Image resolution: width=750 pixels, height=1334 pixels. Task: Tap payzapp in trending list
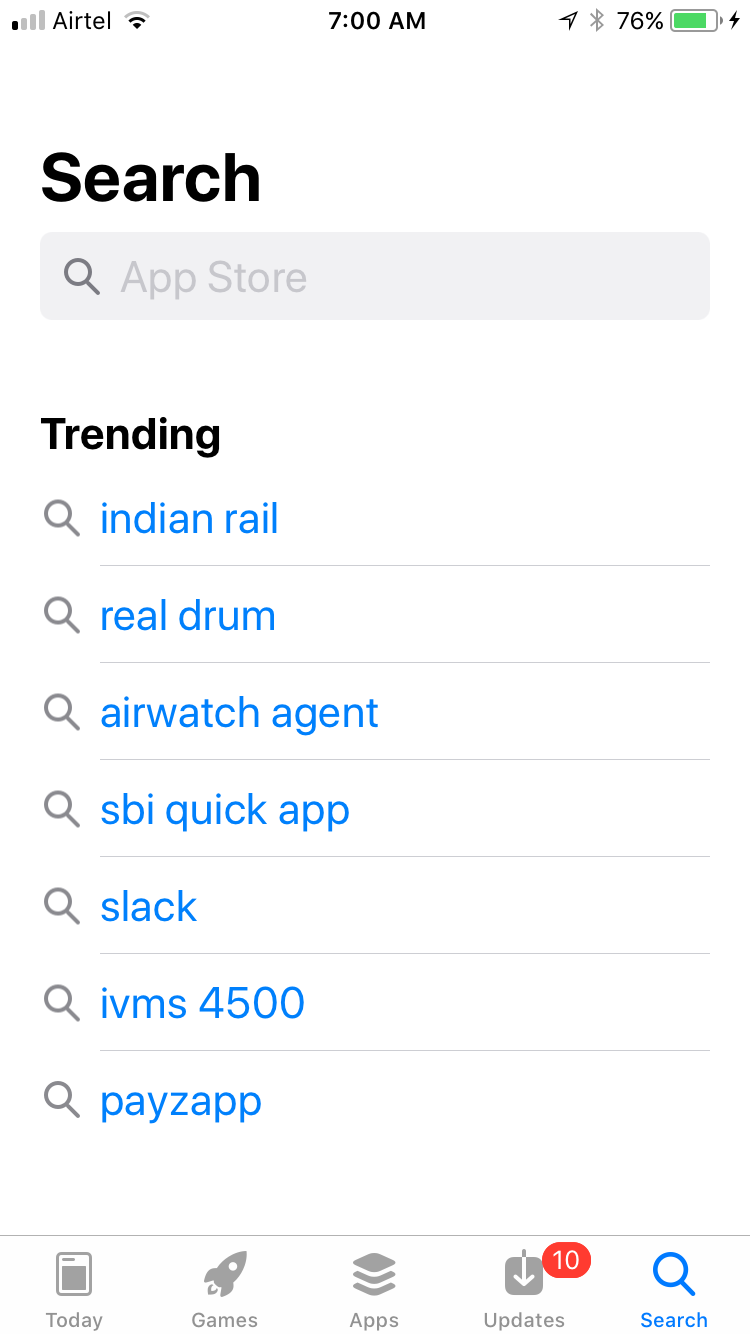[x=375, y=1100]
